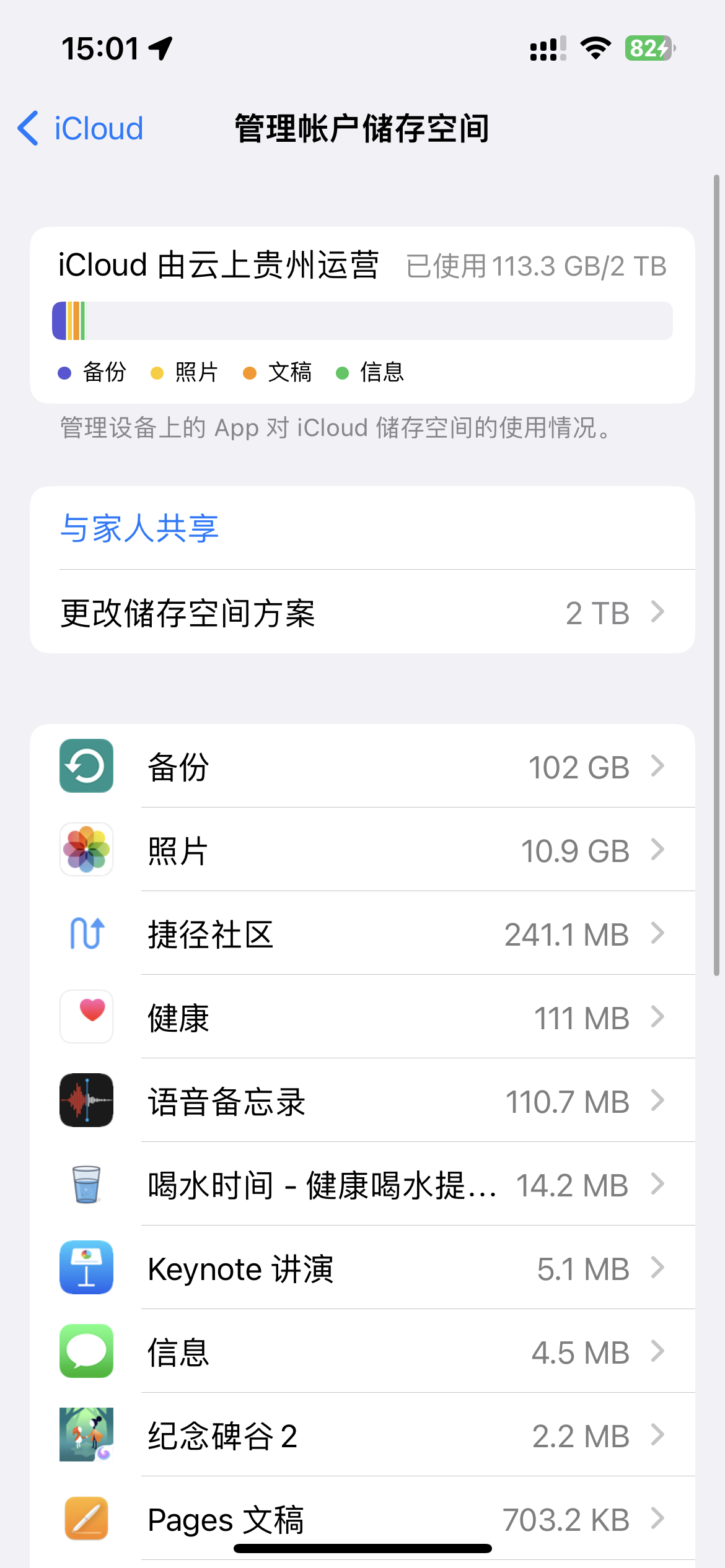
Task: Open 更改储存空间方案 storage plan row
Action: (x=362, y=613)
